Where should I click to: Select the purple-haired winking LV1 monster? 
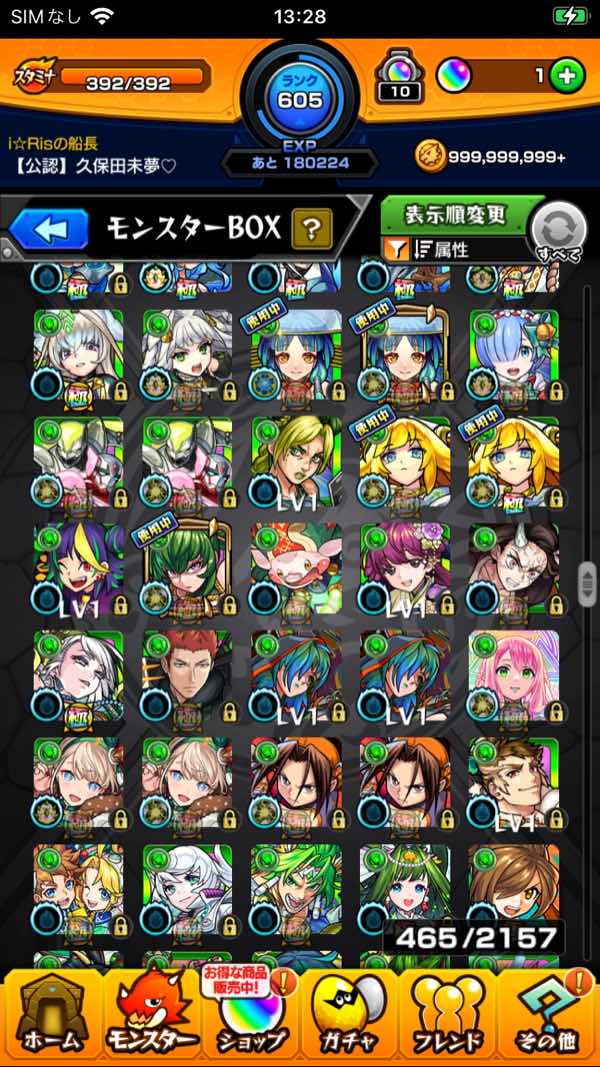[78, 568]
